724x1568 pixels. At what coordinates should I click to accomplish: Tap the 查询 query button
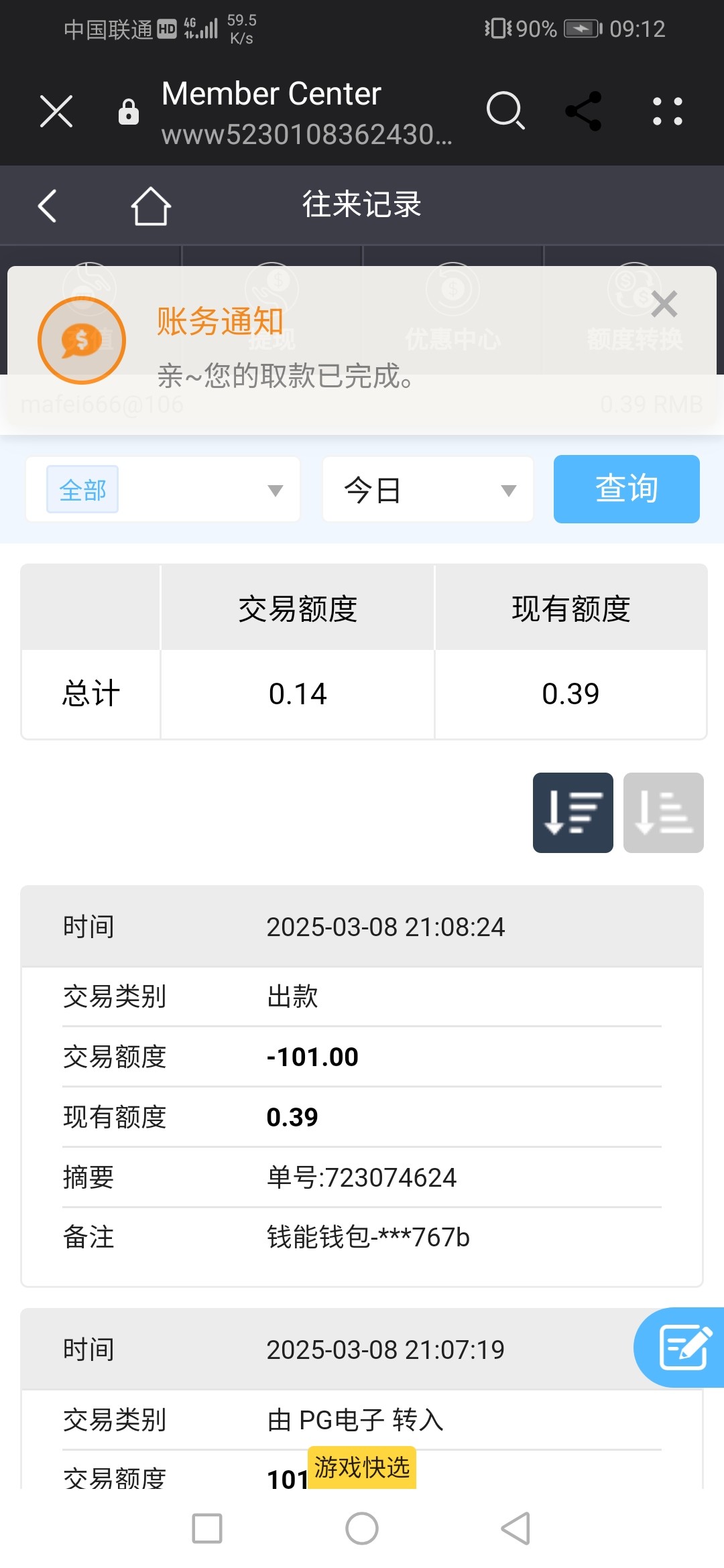click(626, 489)
